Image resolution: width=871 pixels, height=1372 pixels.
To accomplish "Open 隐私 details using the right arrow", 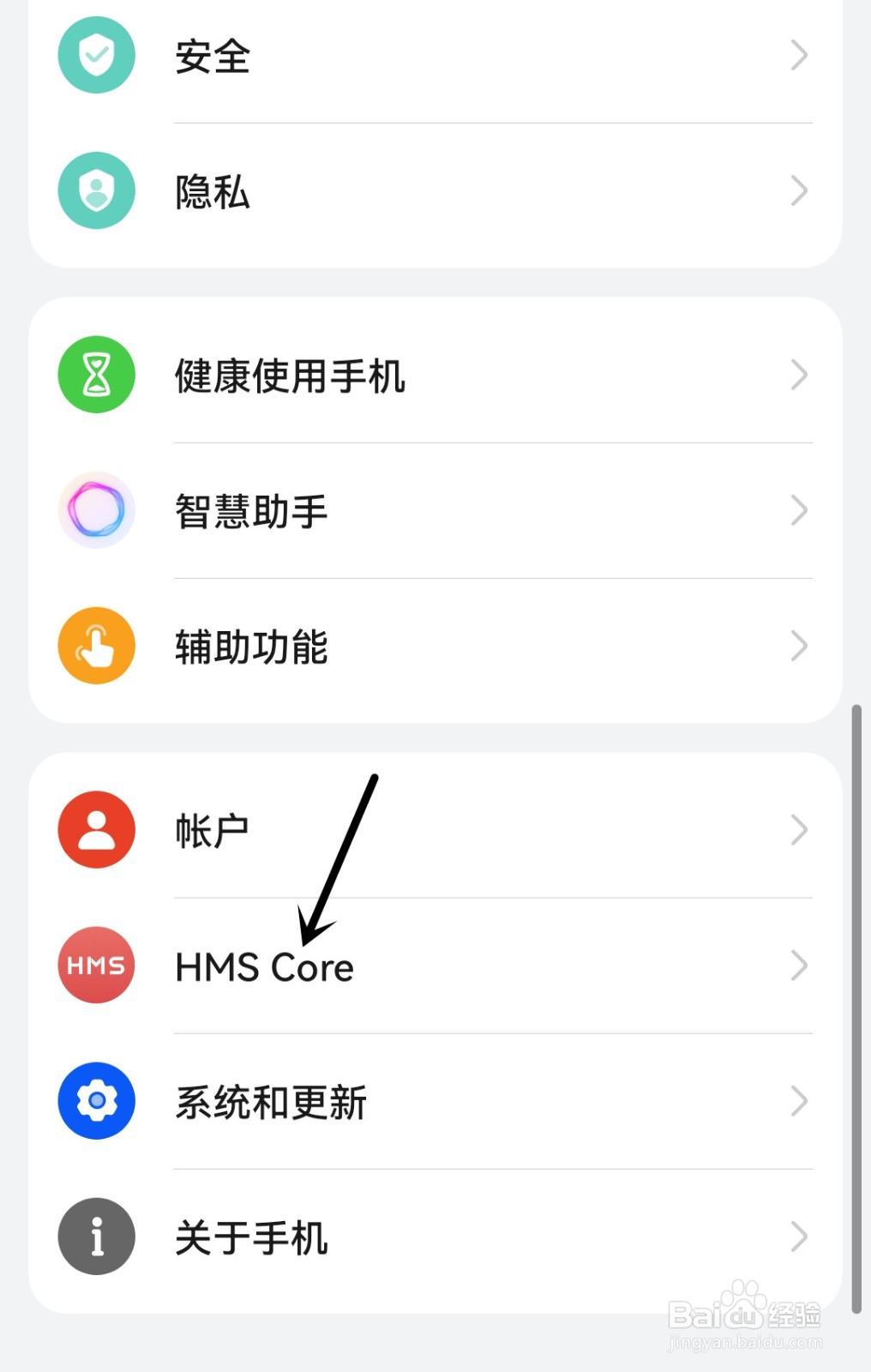I will pos(798,190).
